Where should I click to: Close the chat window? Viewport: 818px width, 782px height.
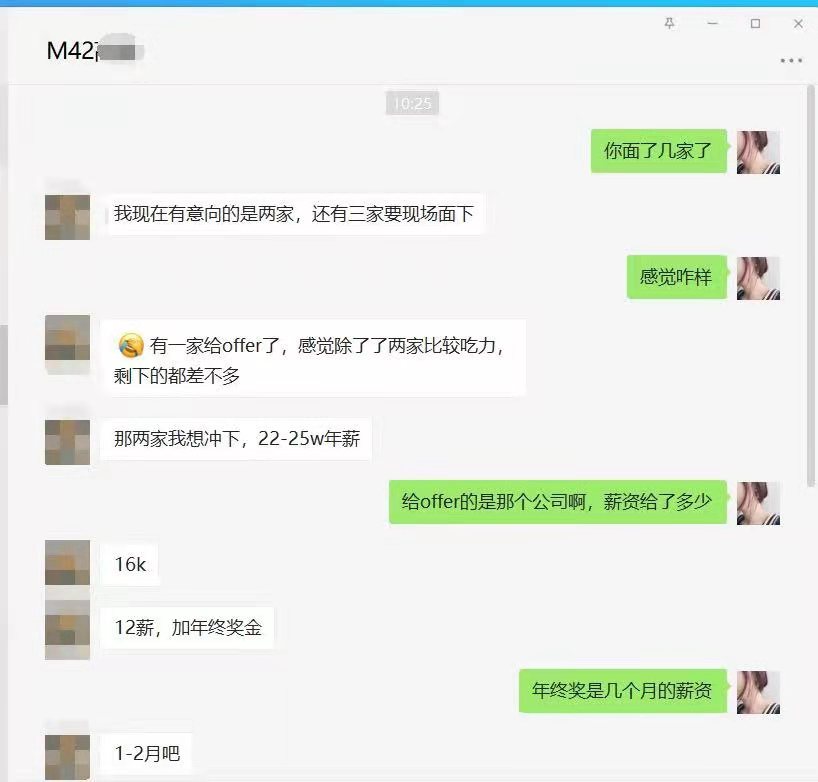click(798, 23)
